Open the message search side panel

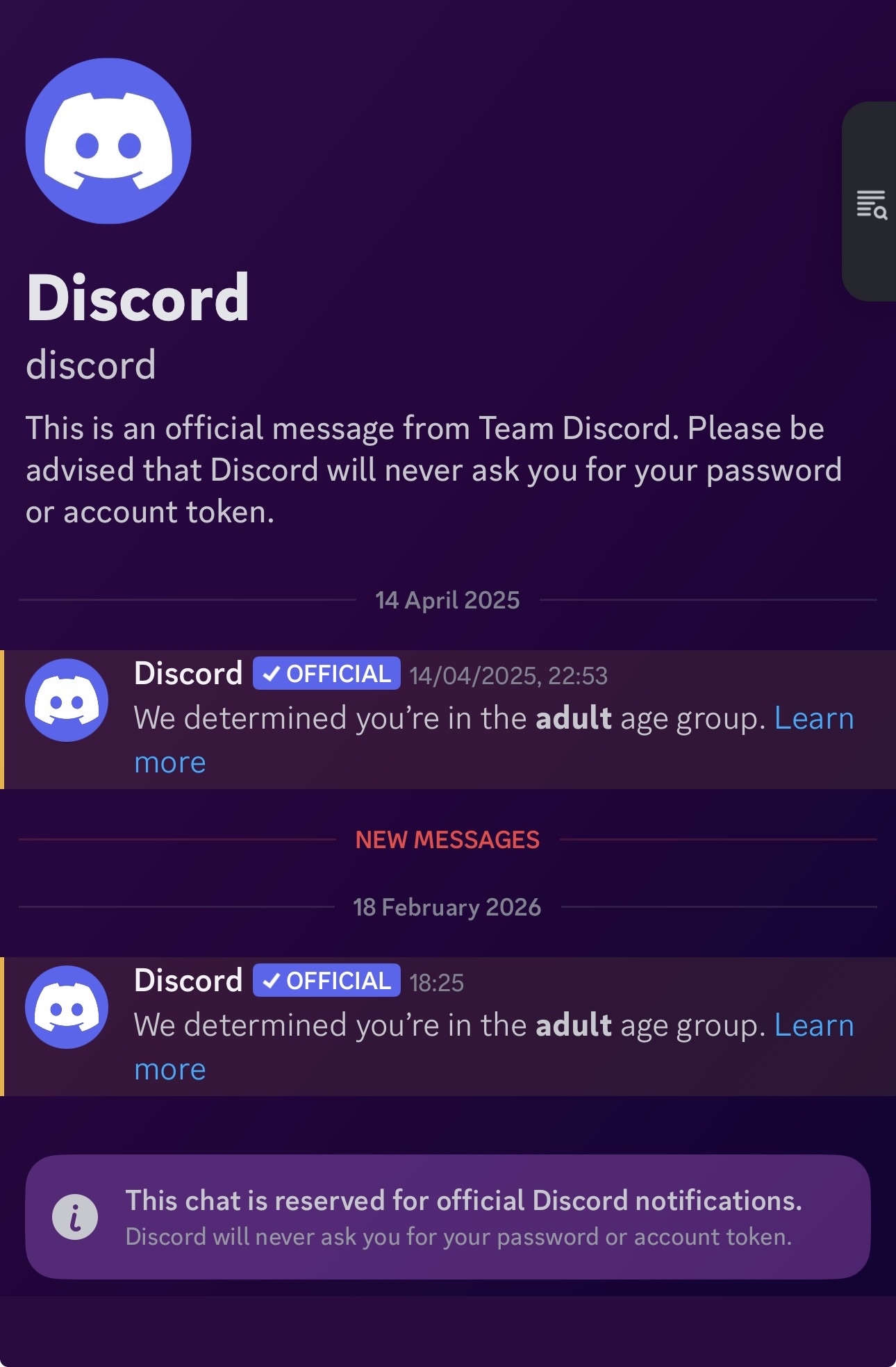(871, 204)
